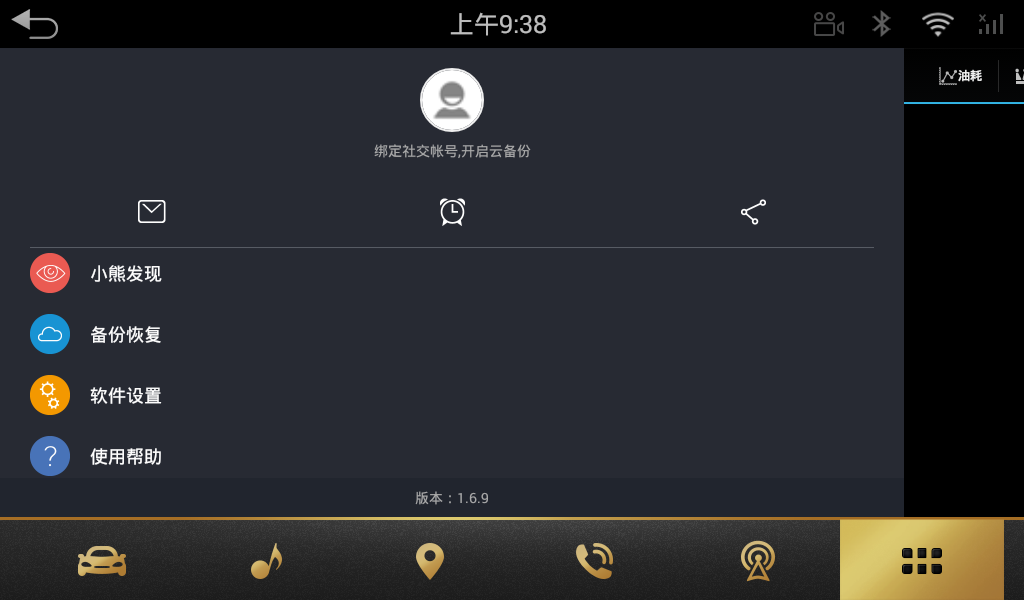Switch to the music note tab

click(x=266, y=561)
